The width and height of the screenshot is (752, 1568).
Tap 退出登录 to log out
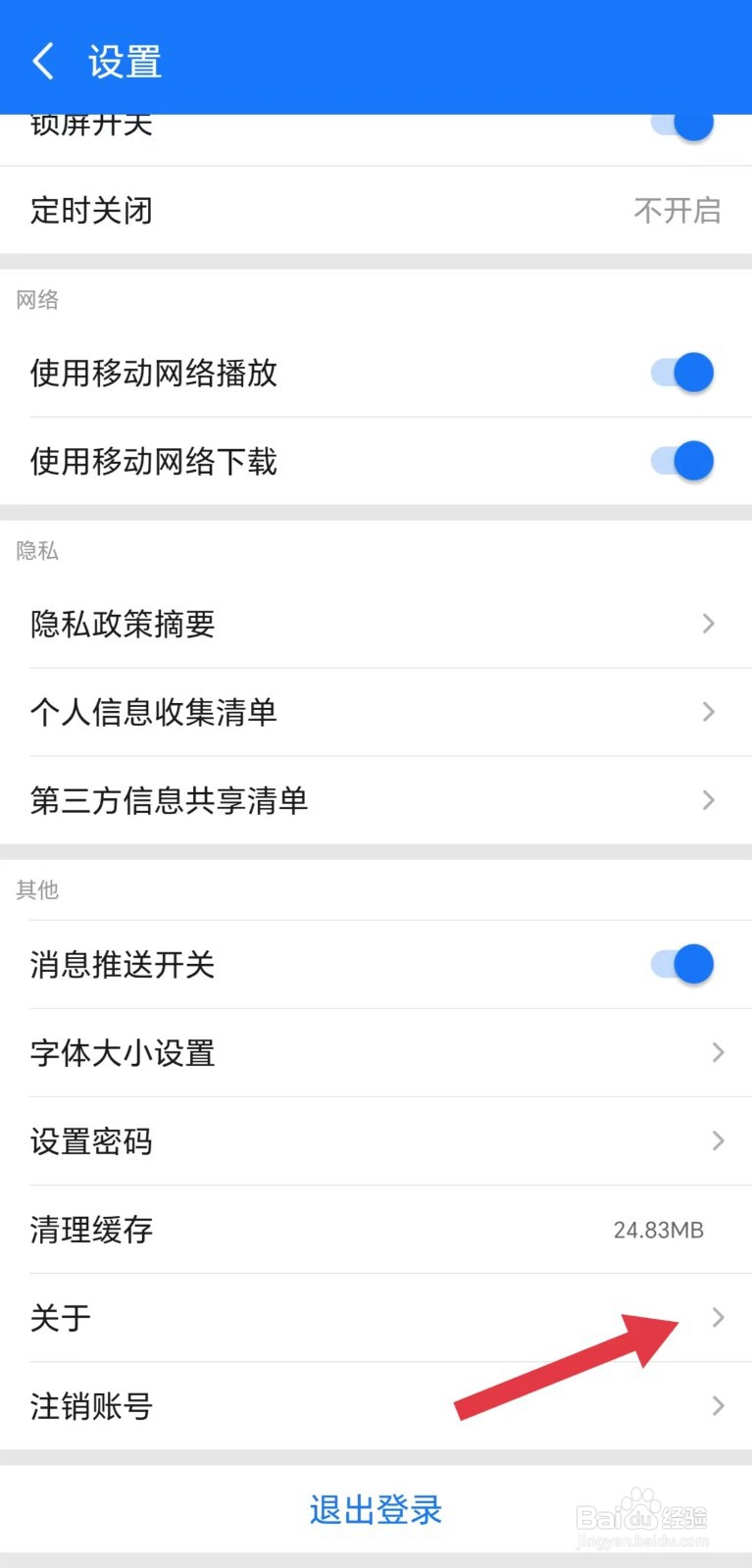376,1510
